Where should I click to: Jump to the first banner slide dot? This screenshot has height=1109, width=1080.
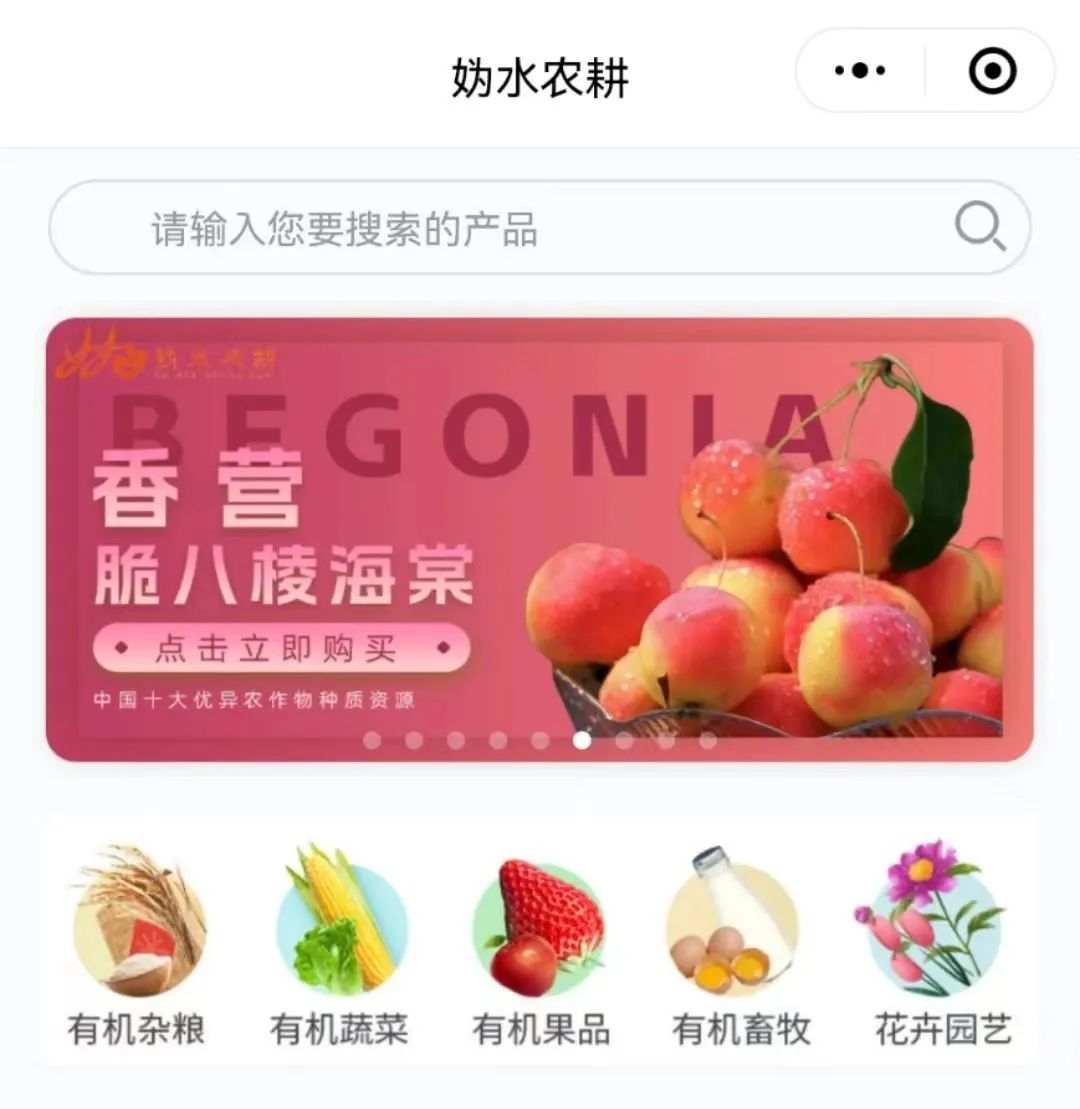(x=372, y=740)
